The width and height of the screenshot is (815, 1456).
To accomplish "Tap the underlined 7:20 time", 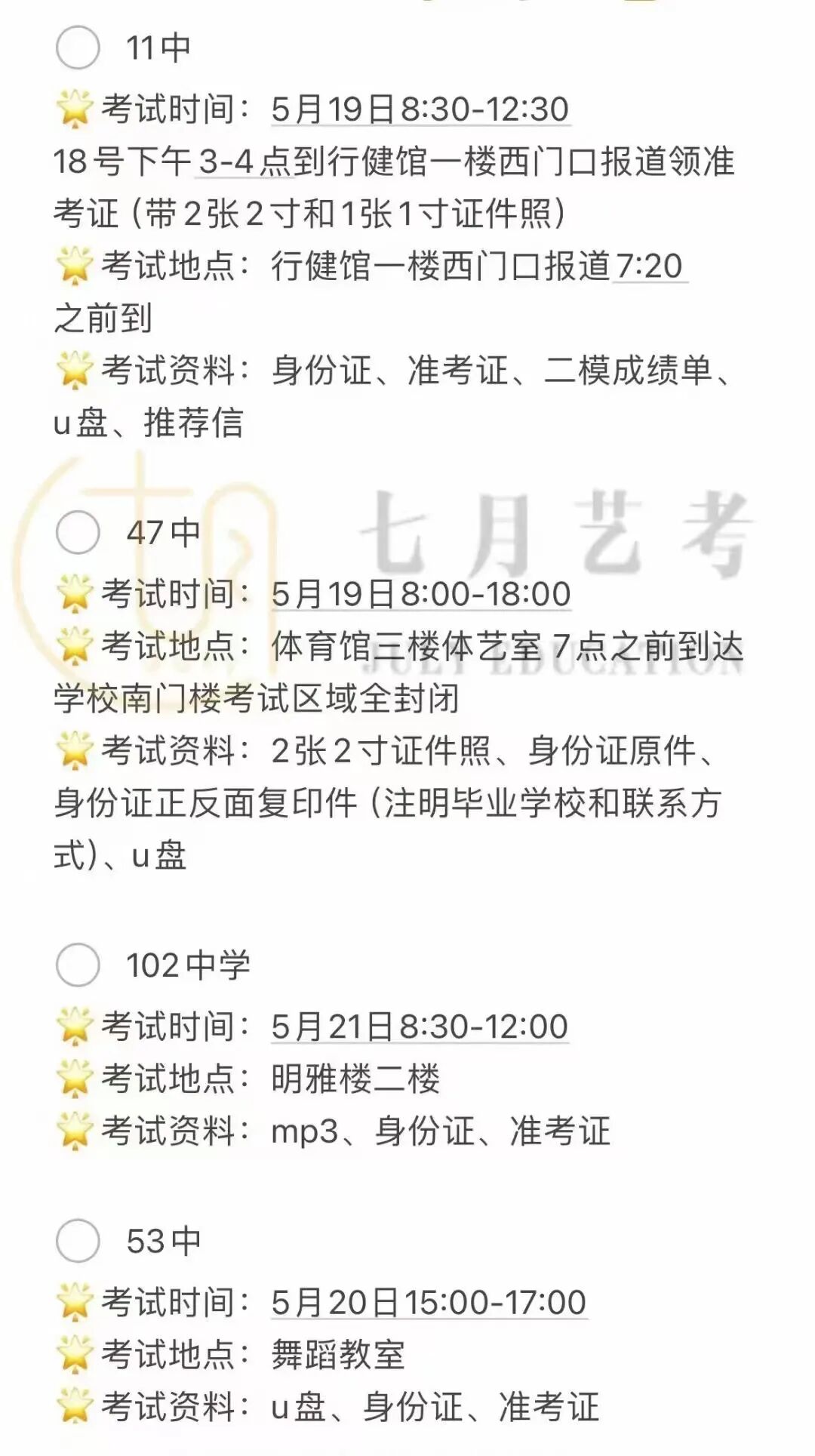I will point(649,266).
